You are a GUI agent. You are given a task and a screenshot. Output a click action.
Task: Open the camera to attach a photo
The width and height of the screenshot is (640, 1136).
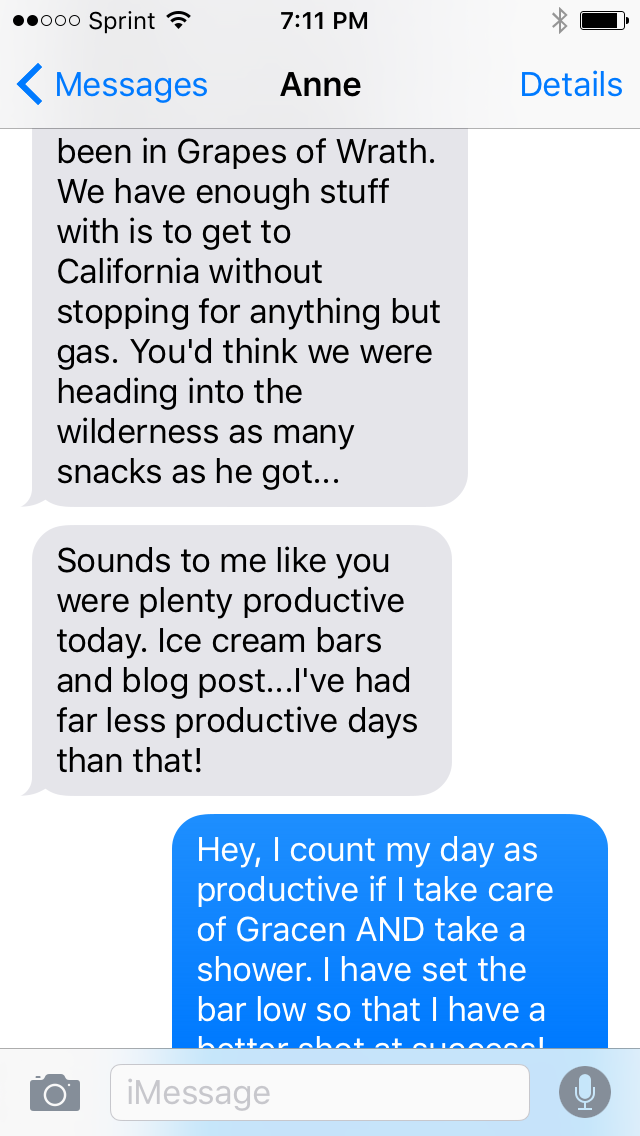click(54, 1092)
